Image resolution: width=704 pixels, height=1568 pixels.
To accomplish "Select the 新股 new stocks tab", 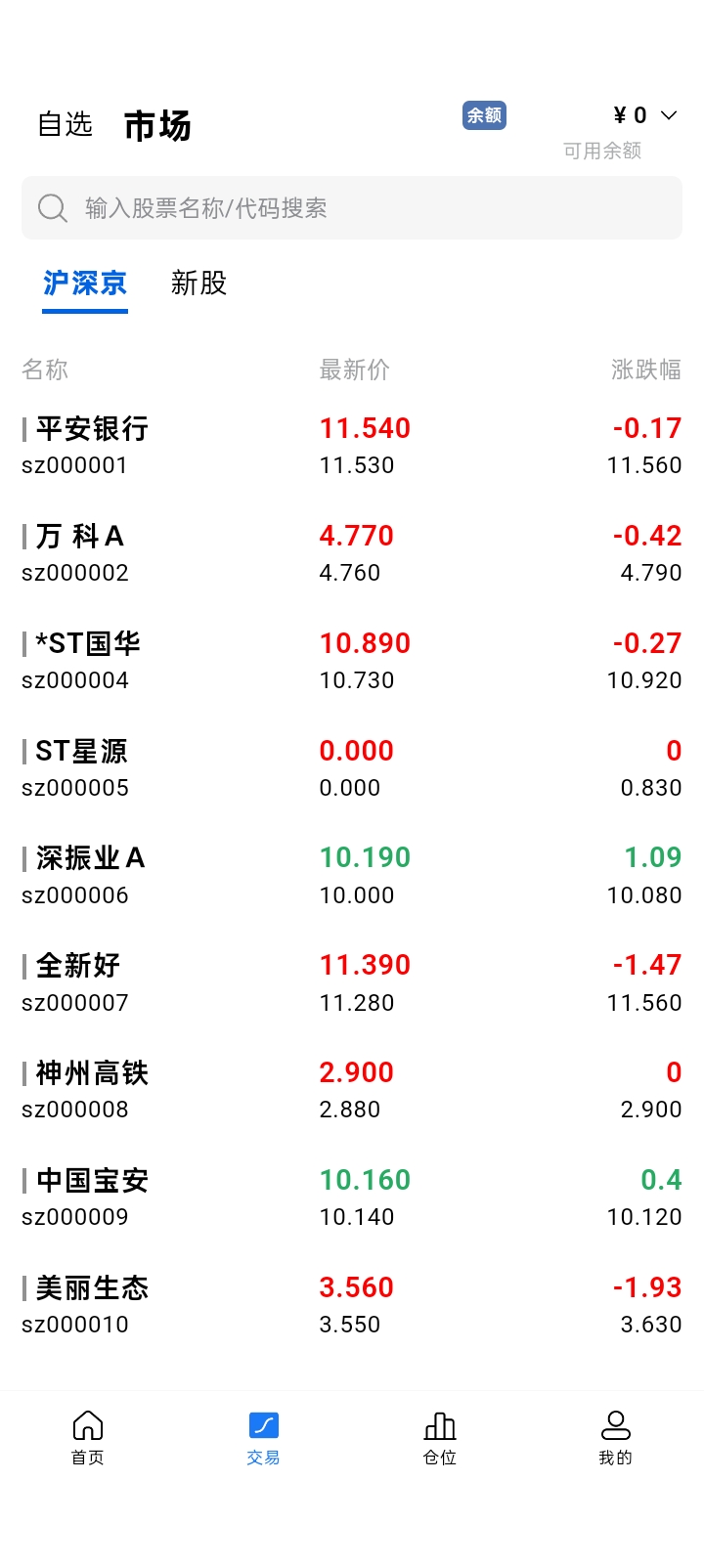I will pyautogui.click(x=198, y=283).
